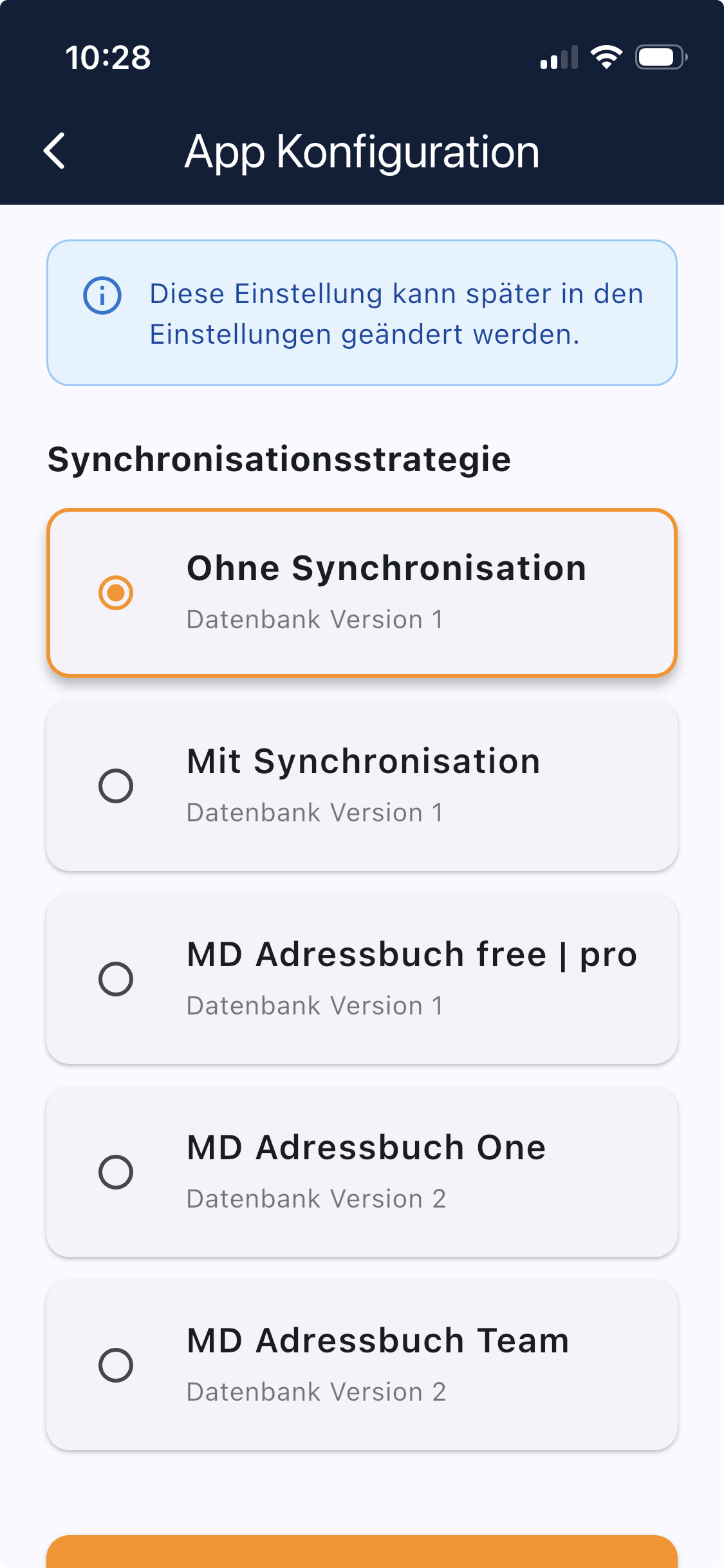Tap the back arrow in the header

55,153
